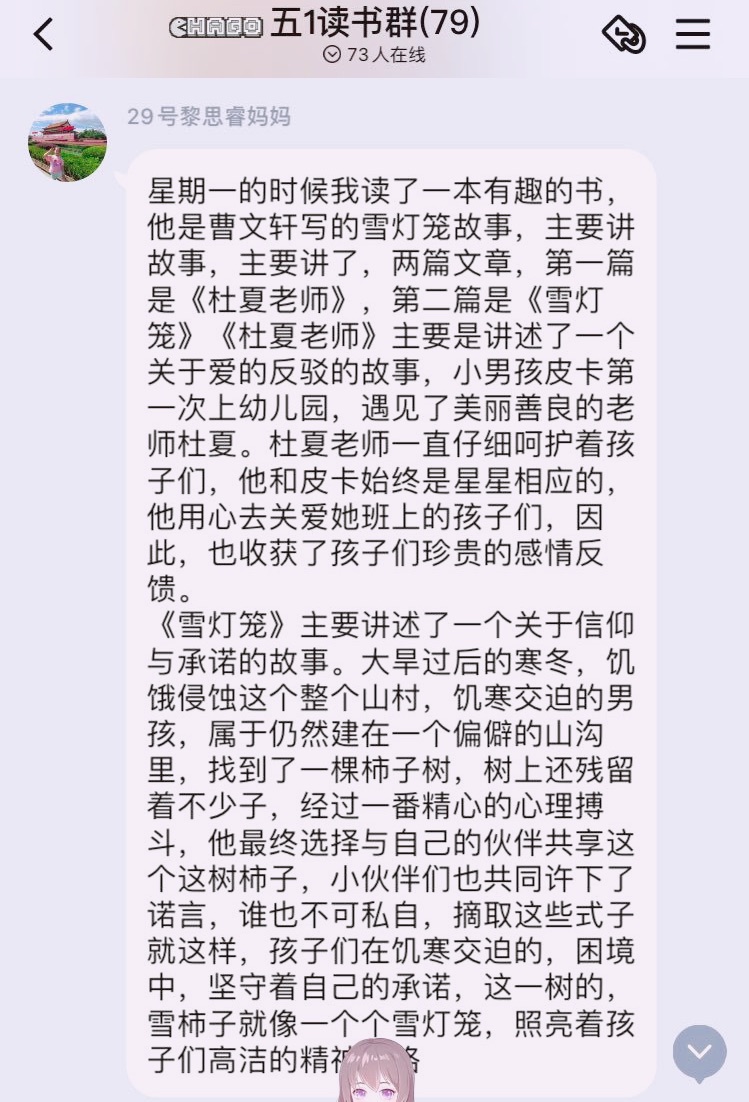The width and height of the screenshot is (749, 1102).
Task: Expand the 73人在线 online members indicator
Action: 374,55
